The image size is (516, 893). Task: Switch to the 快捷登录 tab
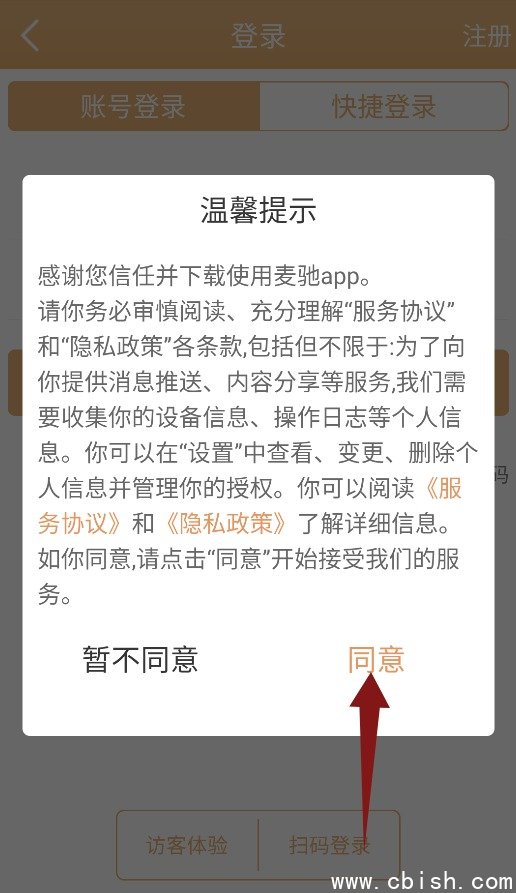coord(384,106)
